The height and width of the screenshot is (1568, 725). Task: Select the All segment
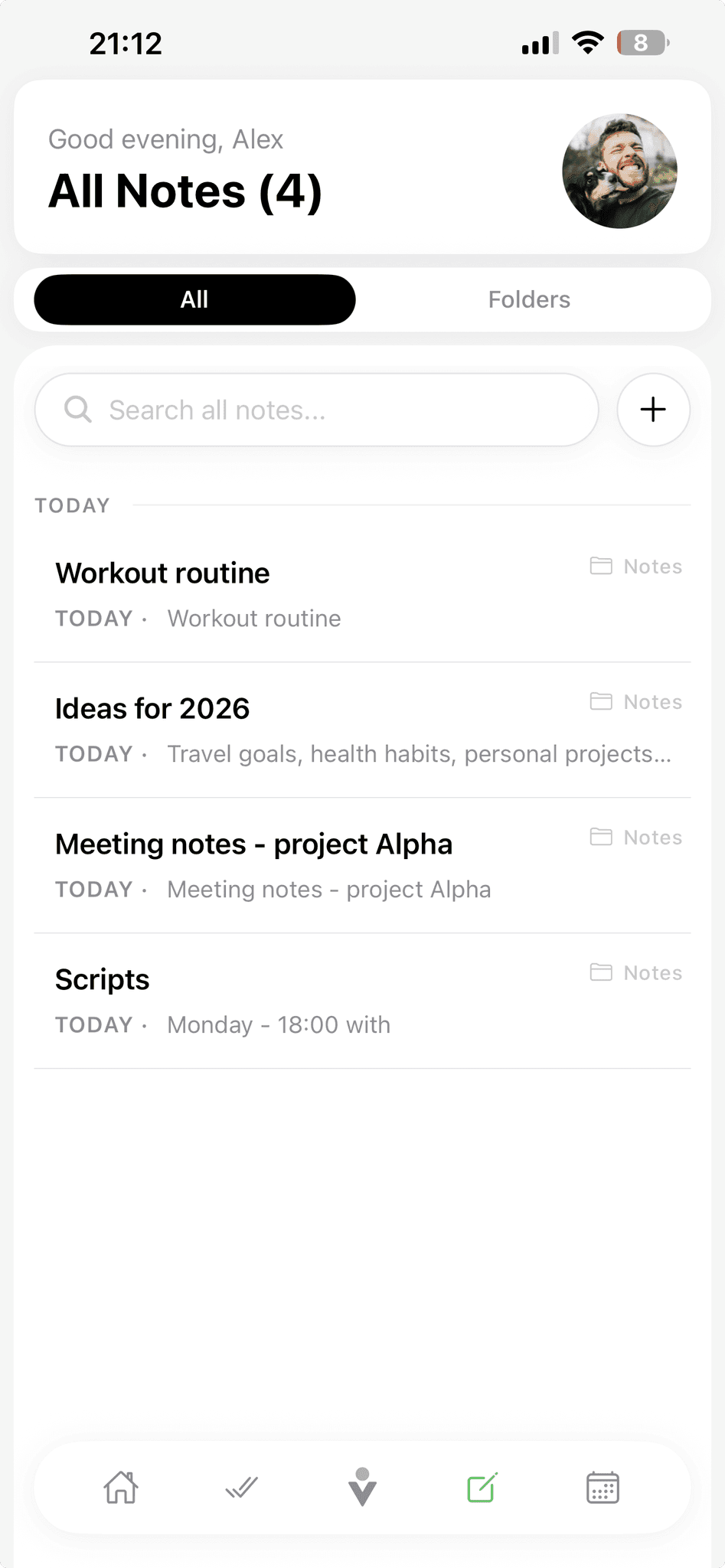coord(194,299)
